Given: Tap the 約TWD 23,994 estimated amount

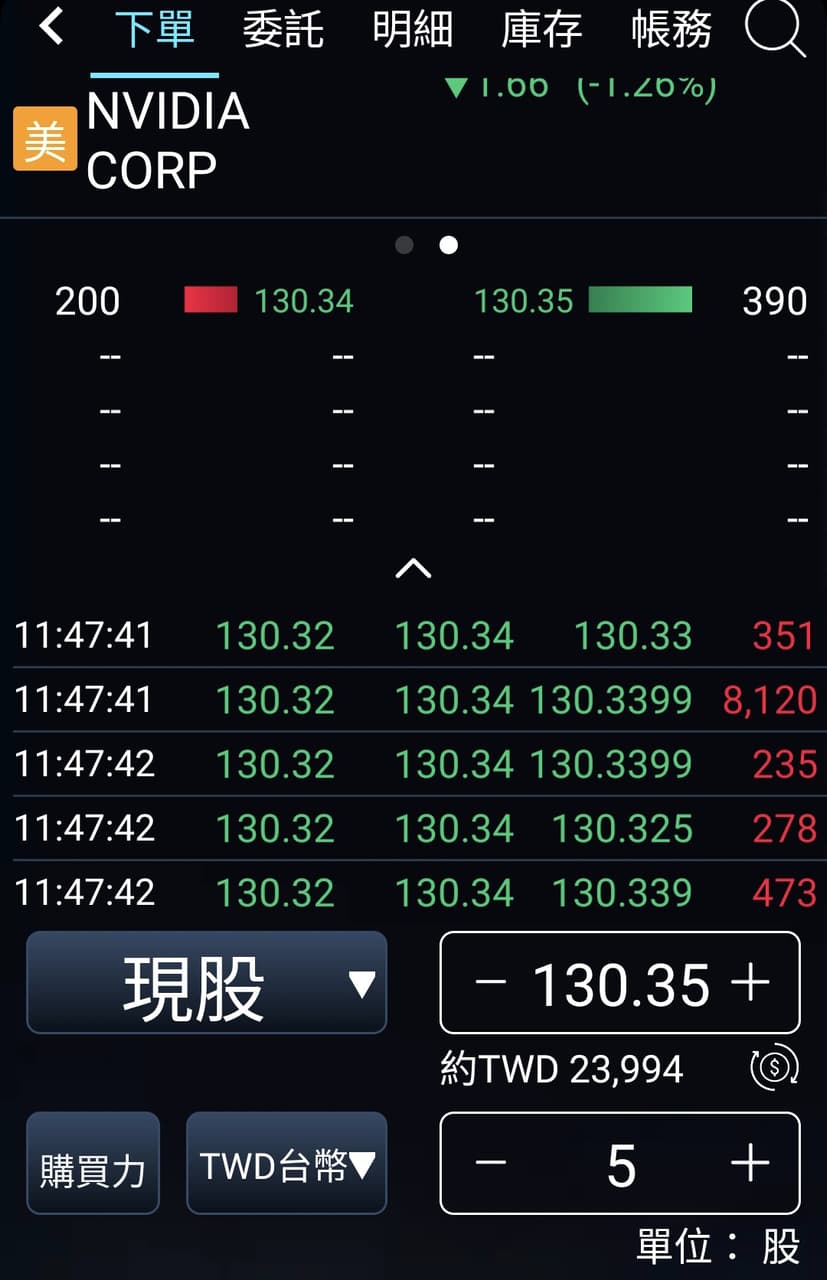Looking at the screenshot, I should [563, 1068].
